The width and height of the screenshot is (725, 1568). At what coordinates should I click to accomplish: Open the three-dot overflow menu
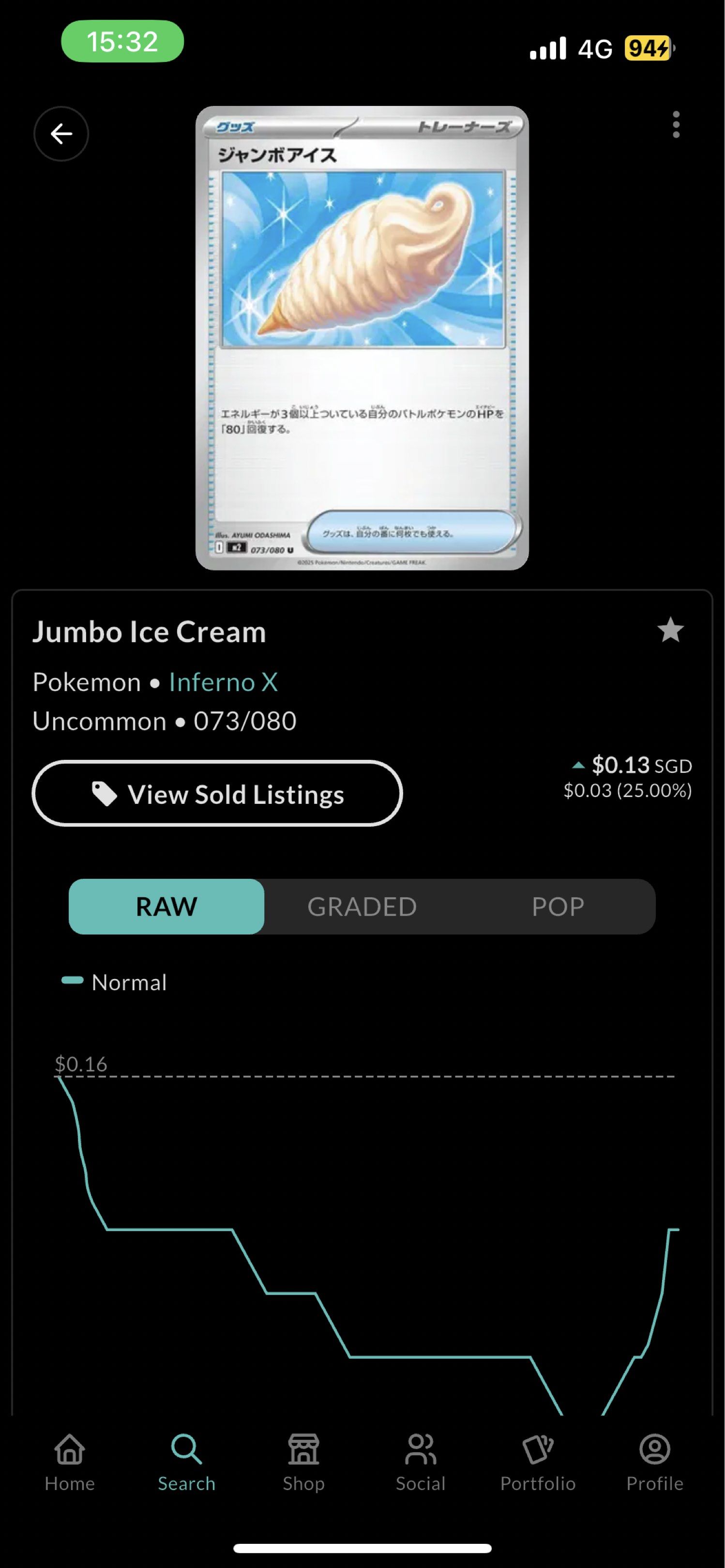[x=676, y=125]
